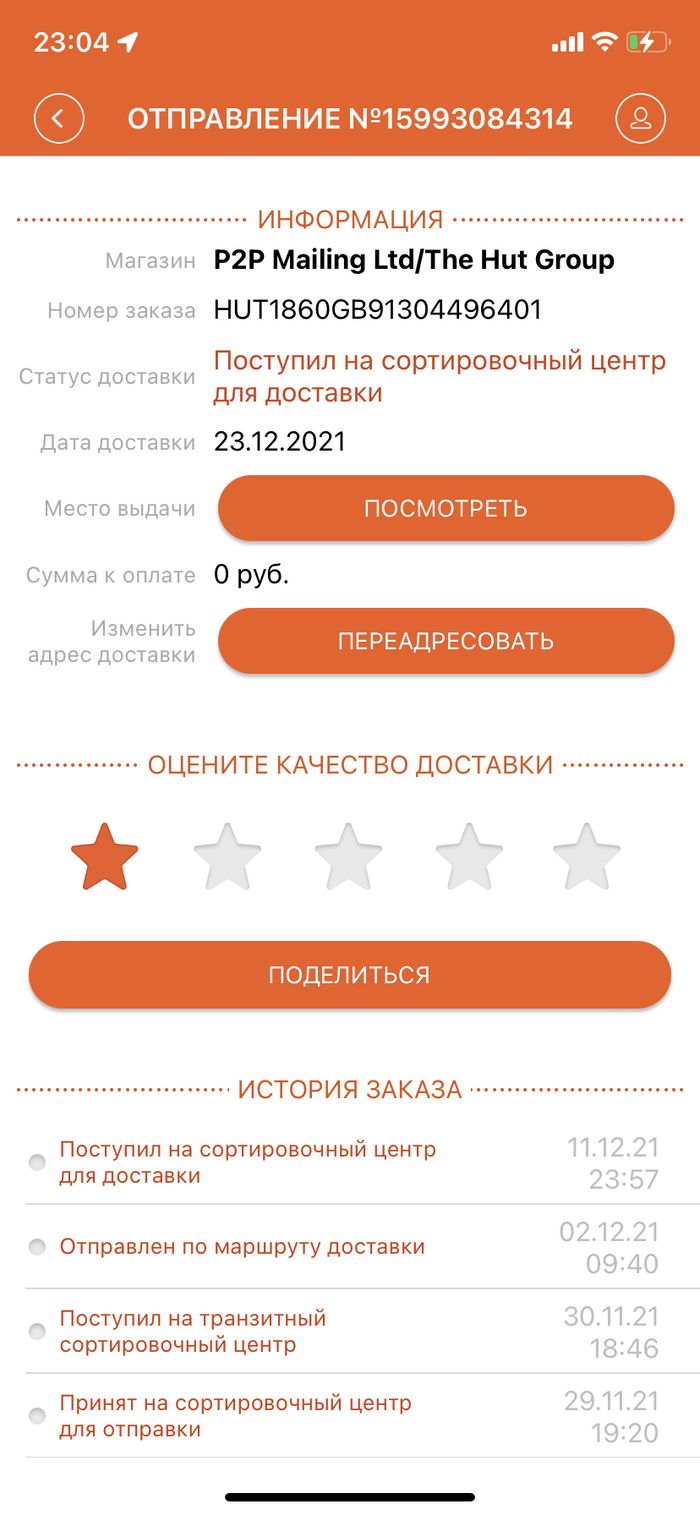The image size is (700, 1515).
Task: Go back using the header arrow
Action: coord(58,119)
